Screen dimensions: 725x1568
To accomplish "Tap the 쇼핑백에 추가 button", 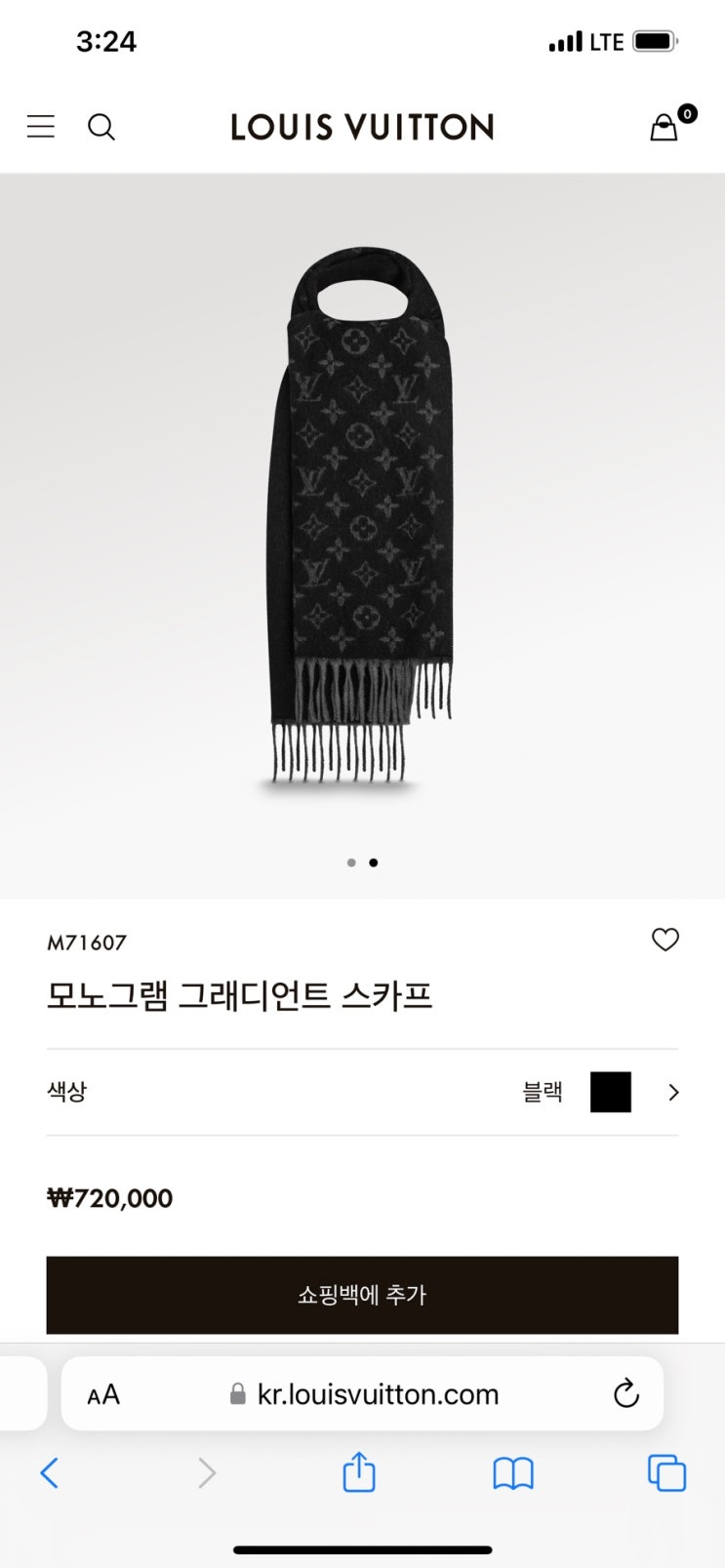I will tap(362, 1295).
